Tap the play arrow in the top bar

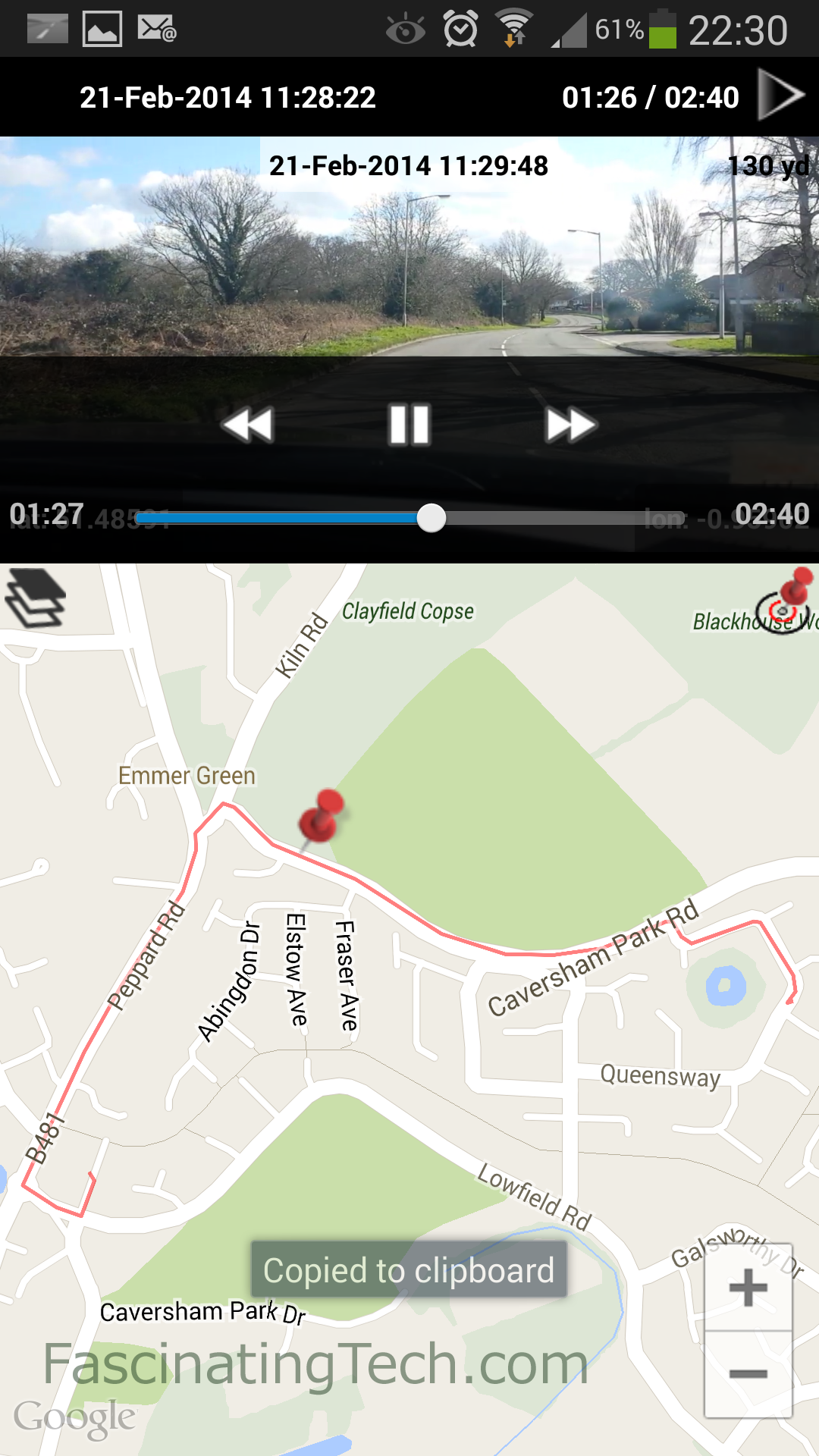coord(781,95)
